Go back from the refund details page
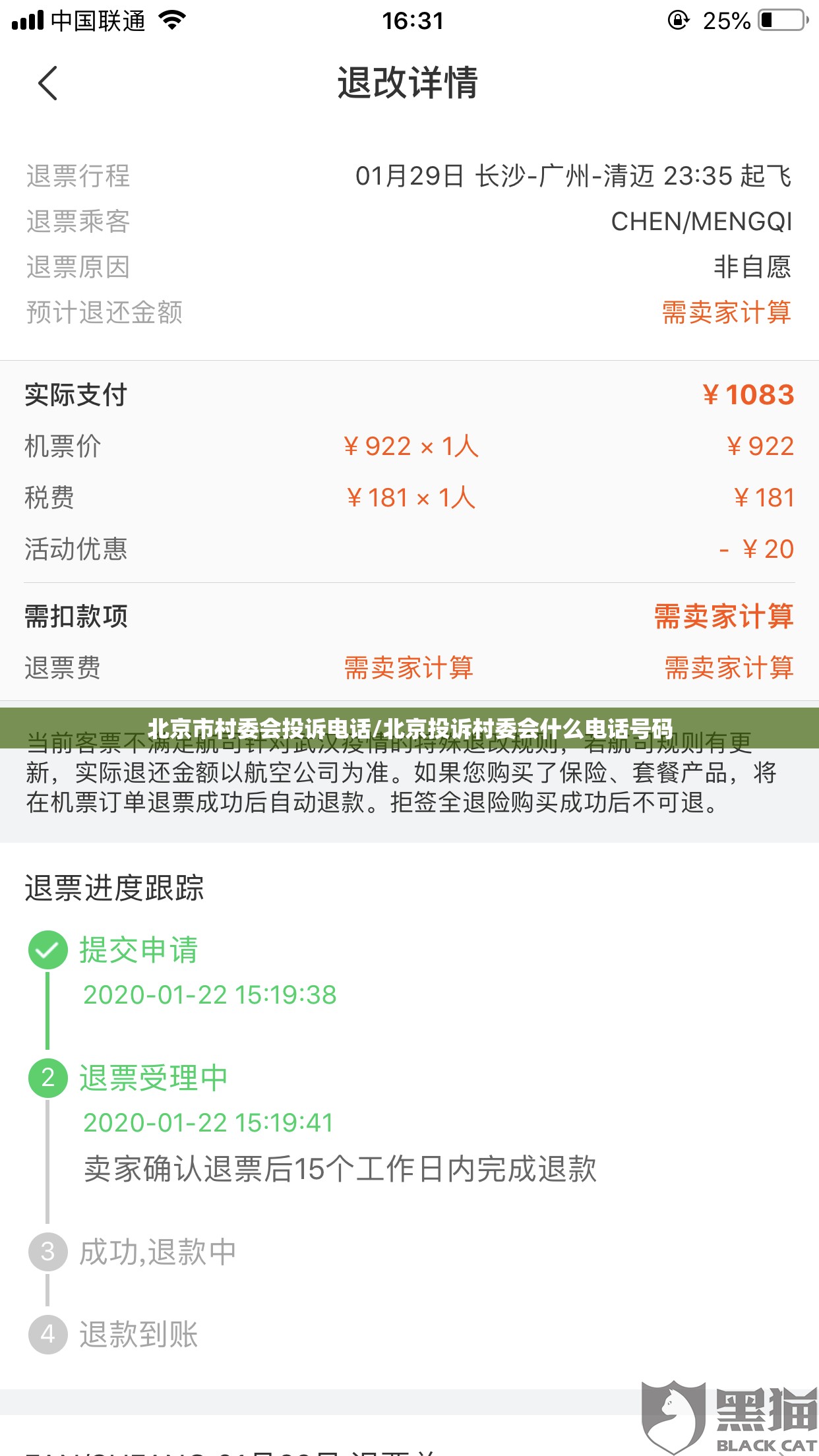Image resolution: width=819 pixels, height=1456 pixels. click(48, 83)
